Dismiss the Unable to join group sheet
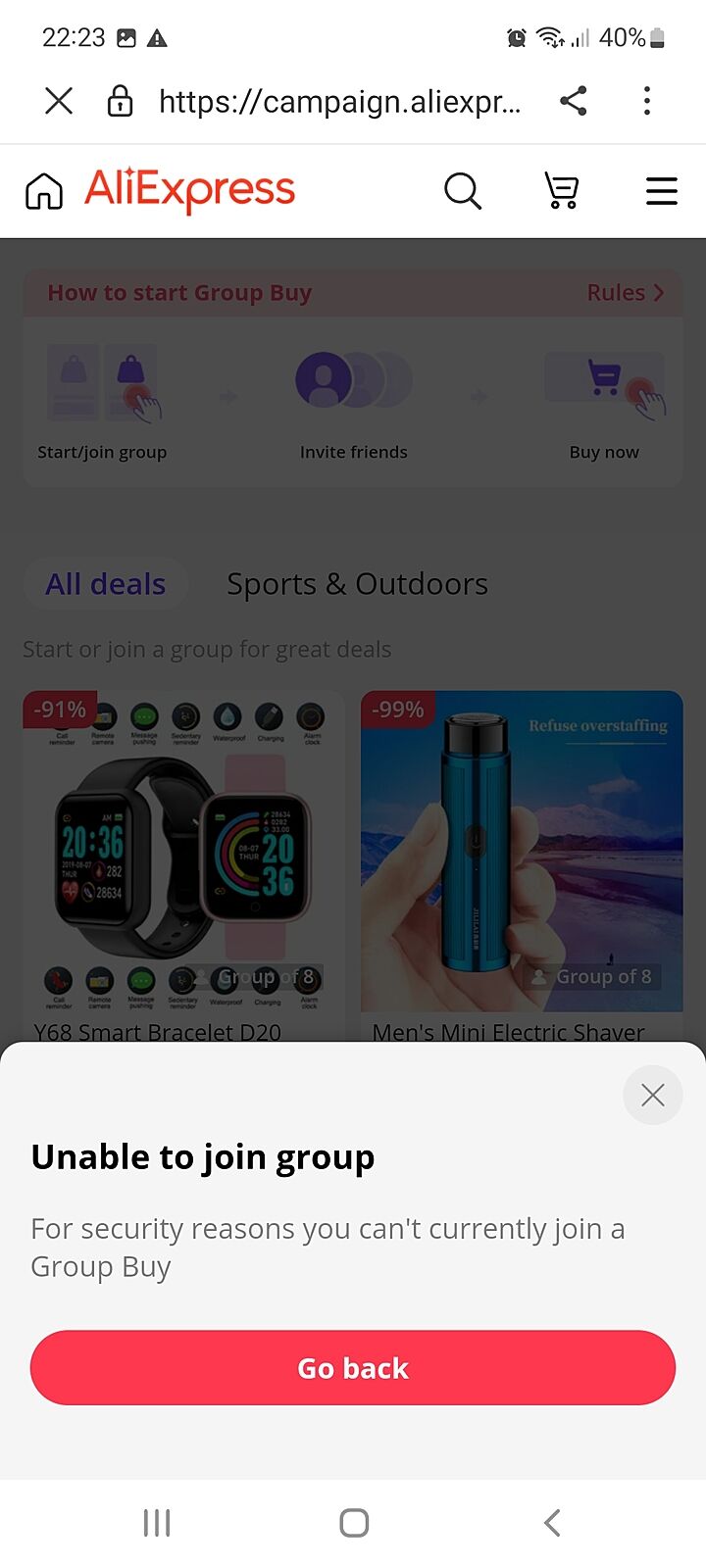 tap(652, 1095)
